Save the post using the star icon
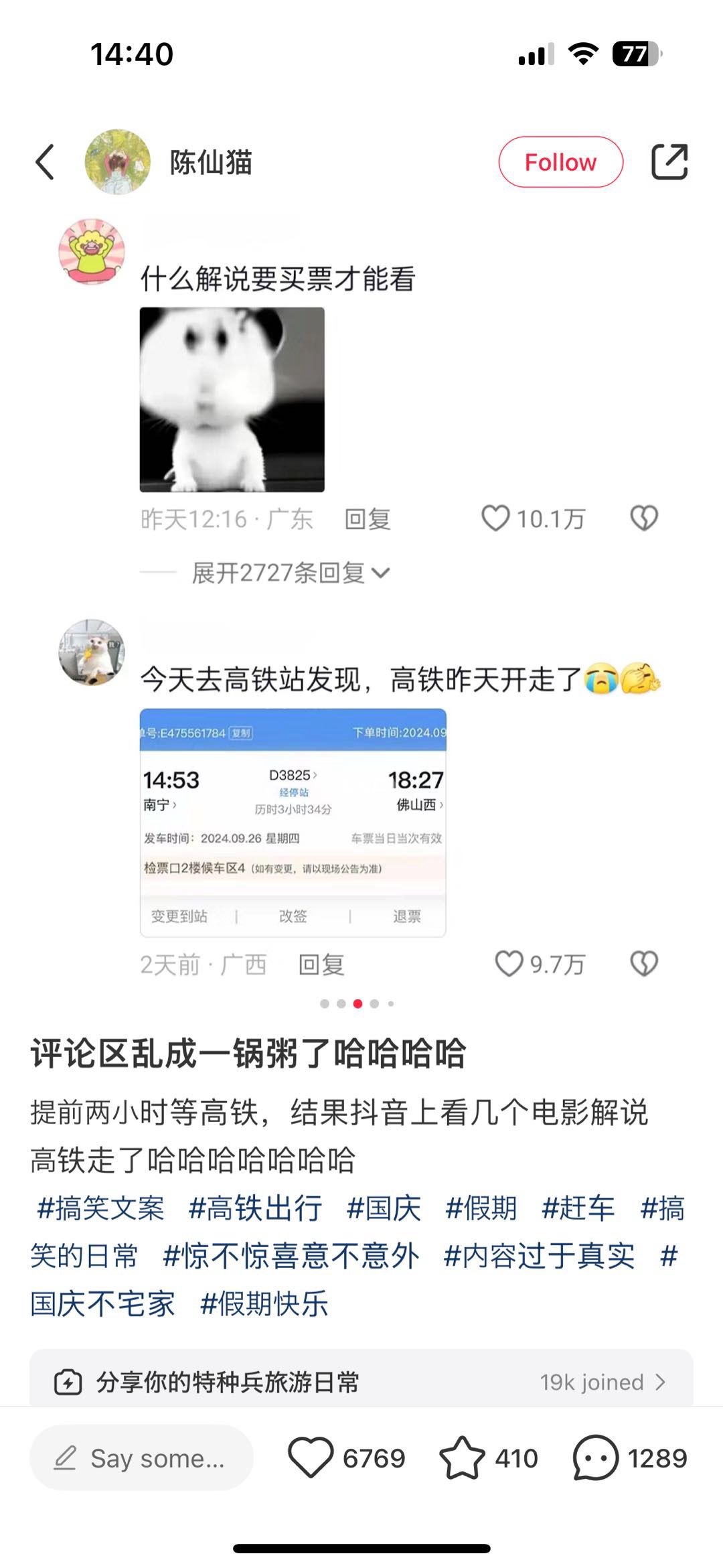The height and width of the screenshot is (1568, 723). coord(462,1458)
